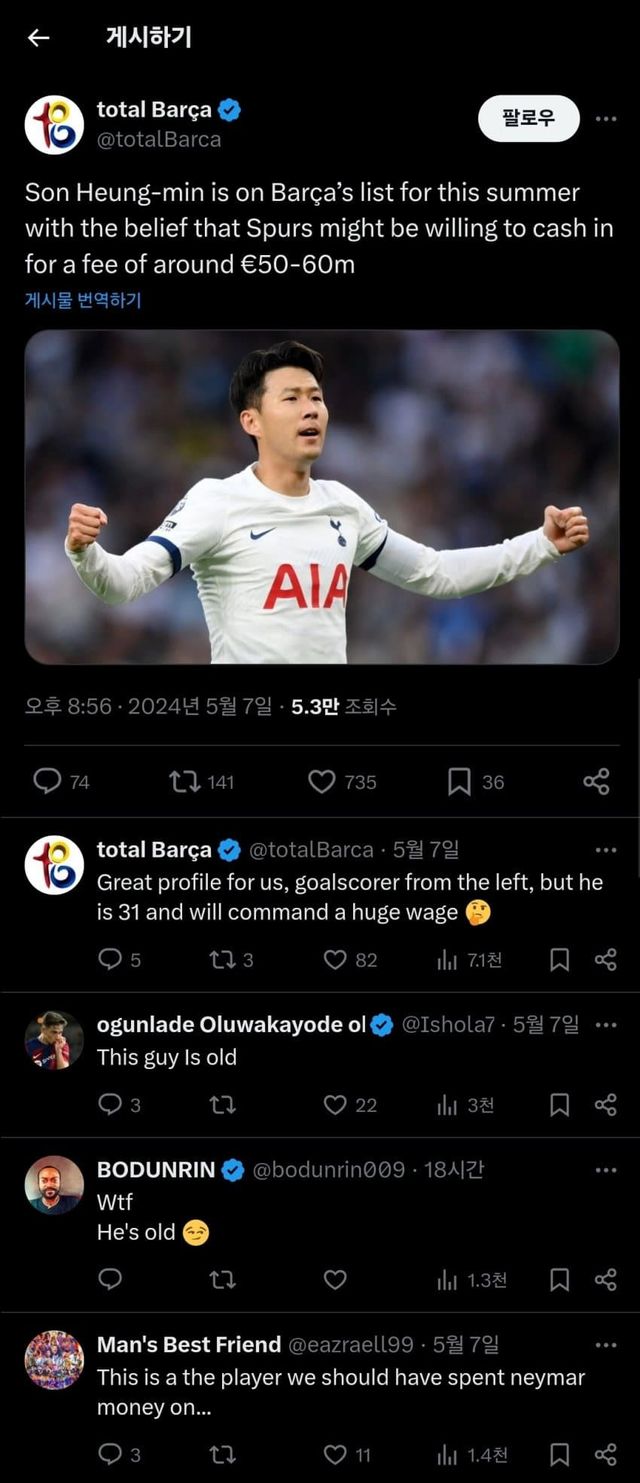Open overflow menu of the main post
640x1483 pixels.
605,118
